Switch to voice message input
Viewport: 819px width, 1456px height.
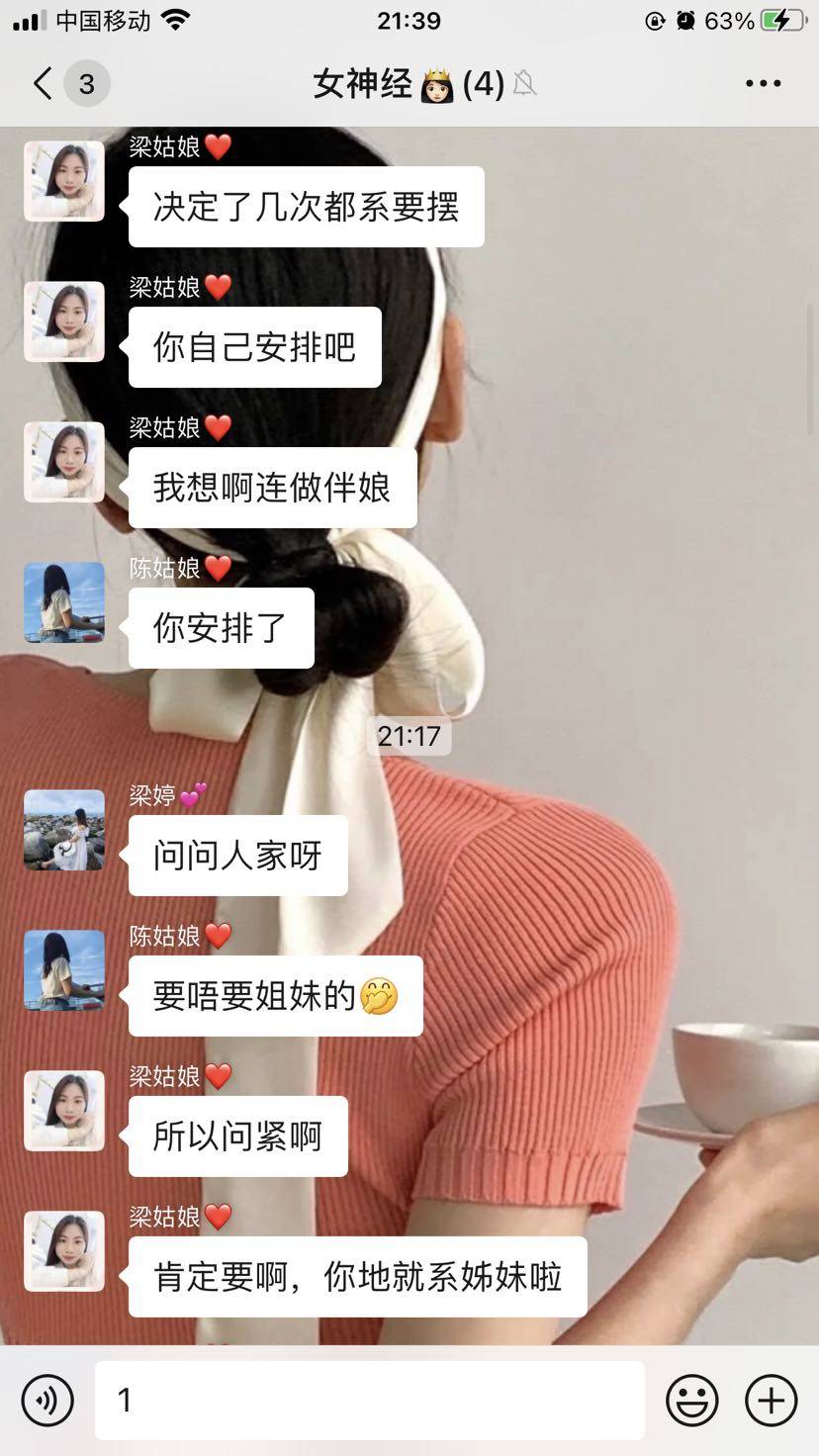[47, 1400]
